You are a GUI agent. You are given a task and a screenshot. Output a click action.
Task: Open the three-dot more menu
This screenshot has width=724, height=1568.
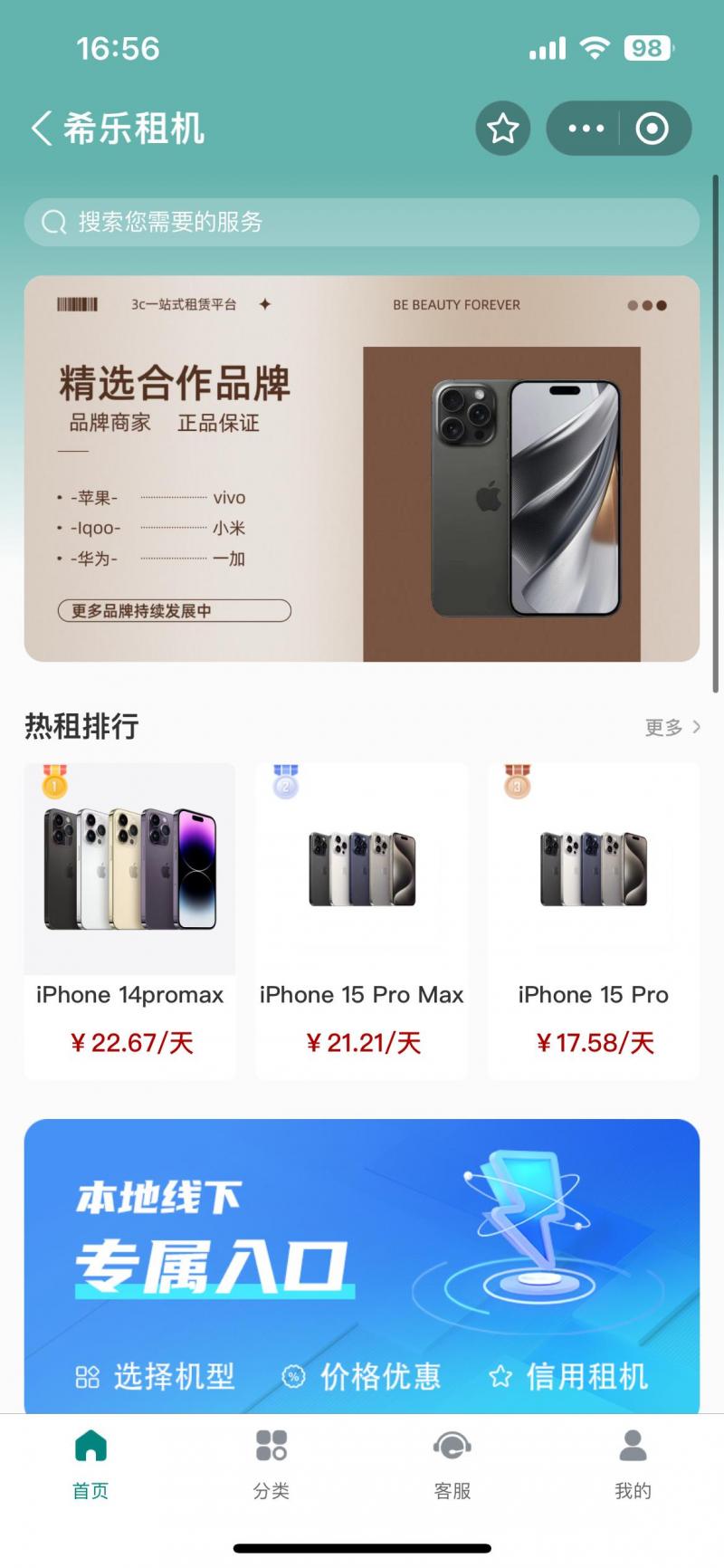(x=586, y=129)
